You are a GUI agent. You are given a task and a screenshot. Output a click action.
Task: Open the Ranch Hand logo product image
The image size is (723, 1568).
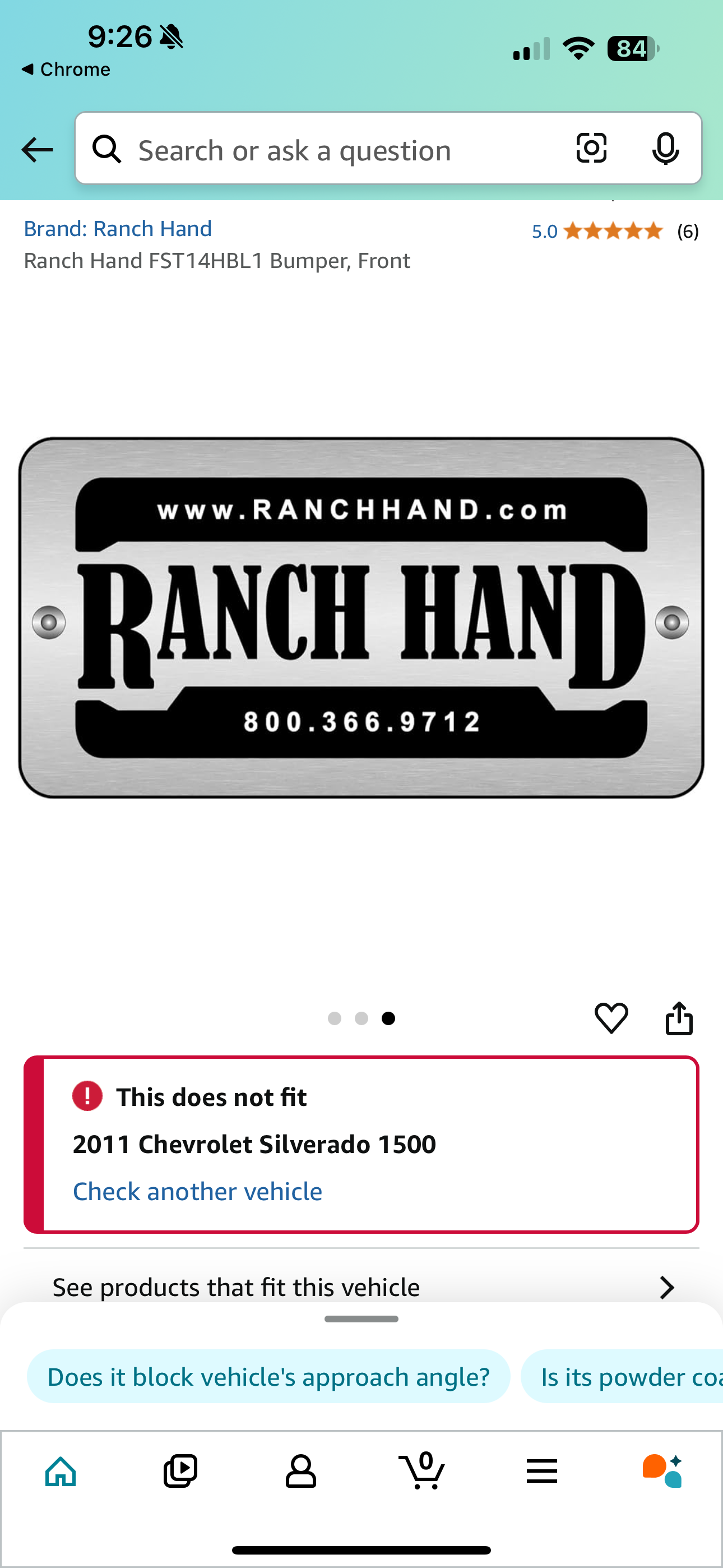click(x=361, y=617)
